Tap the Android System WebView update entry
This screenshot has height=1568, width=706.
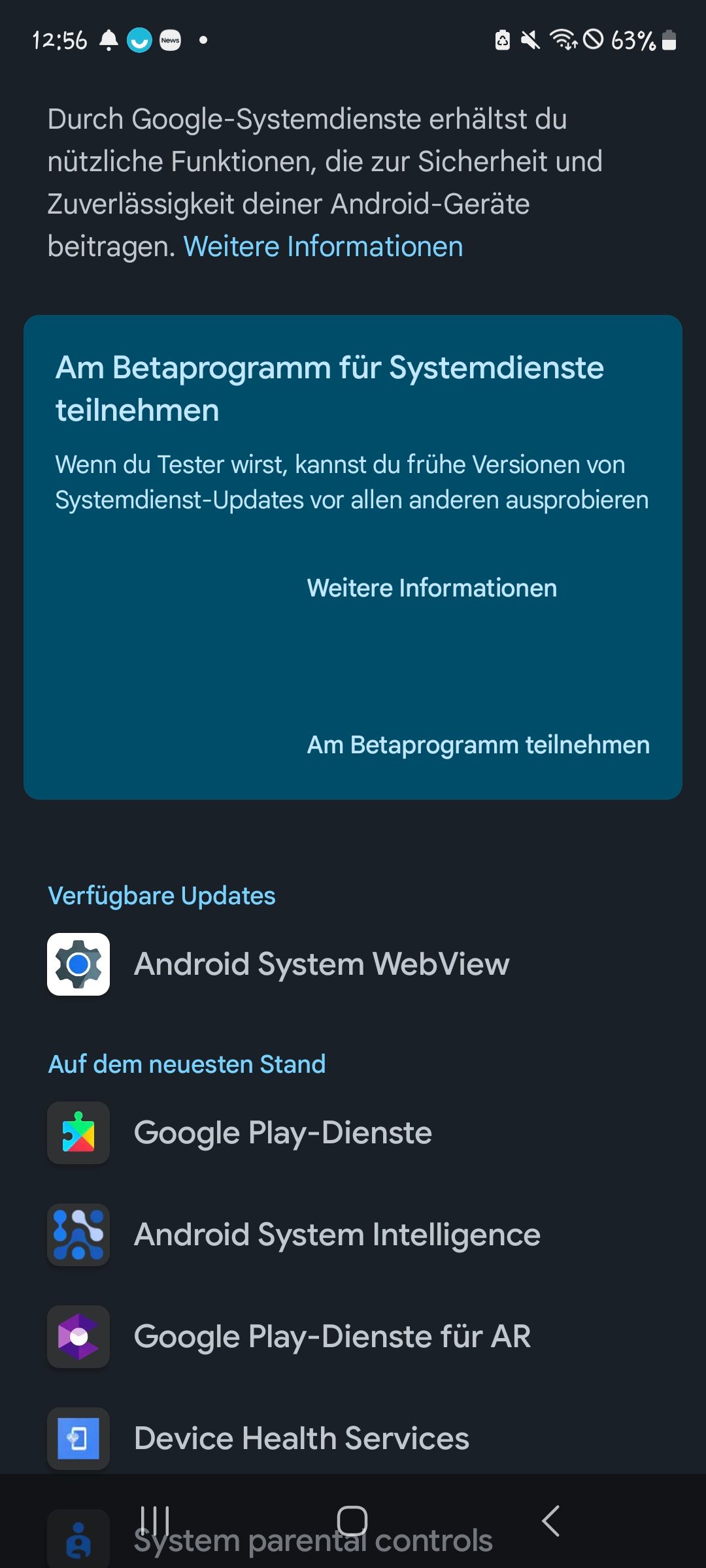[320, 964]
